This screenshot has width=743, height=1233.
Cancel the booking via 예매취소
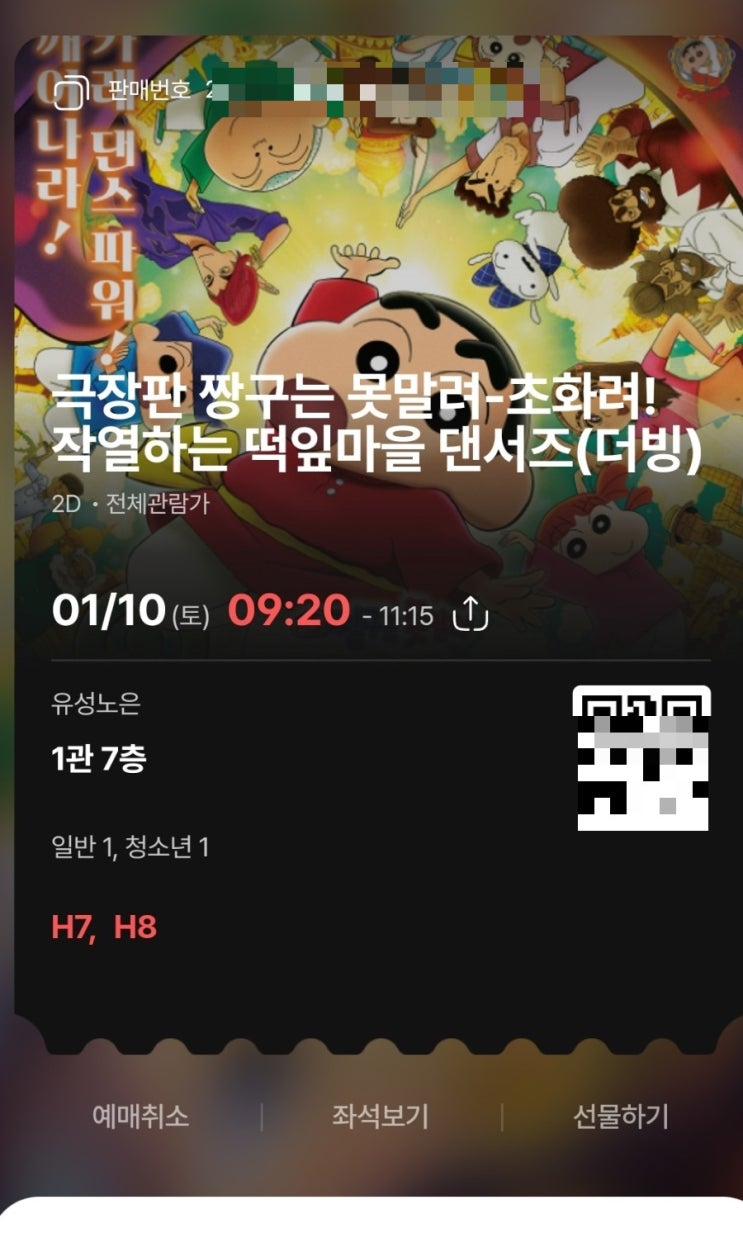pos(140,1116)
